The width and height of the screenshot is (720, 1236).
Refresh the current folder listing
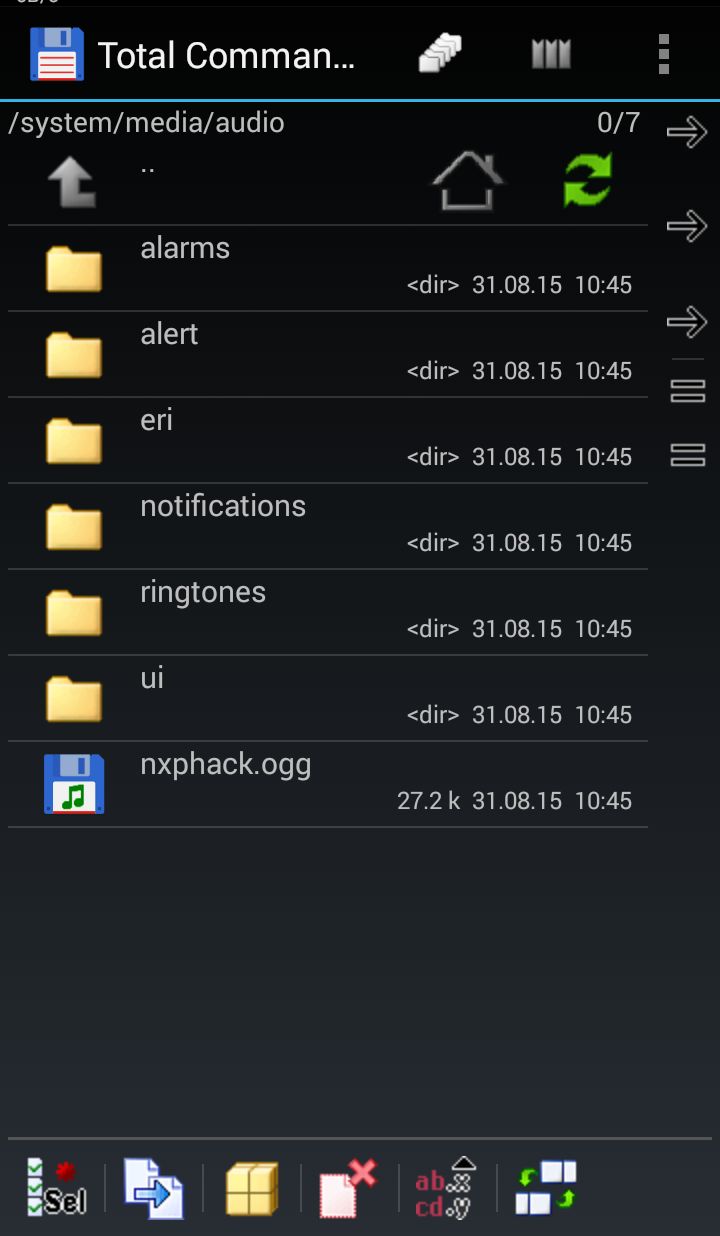click(588, 181)
